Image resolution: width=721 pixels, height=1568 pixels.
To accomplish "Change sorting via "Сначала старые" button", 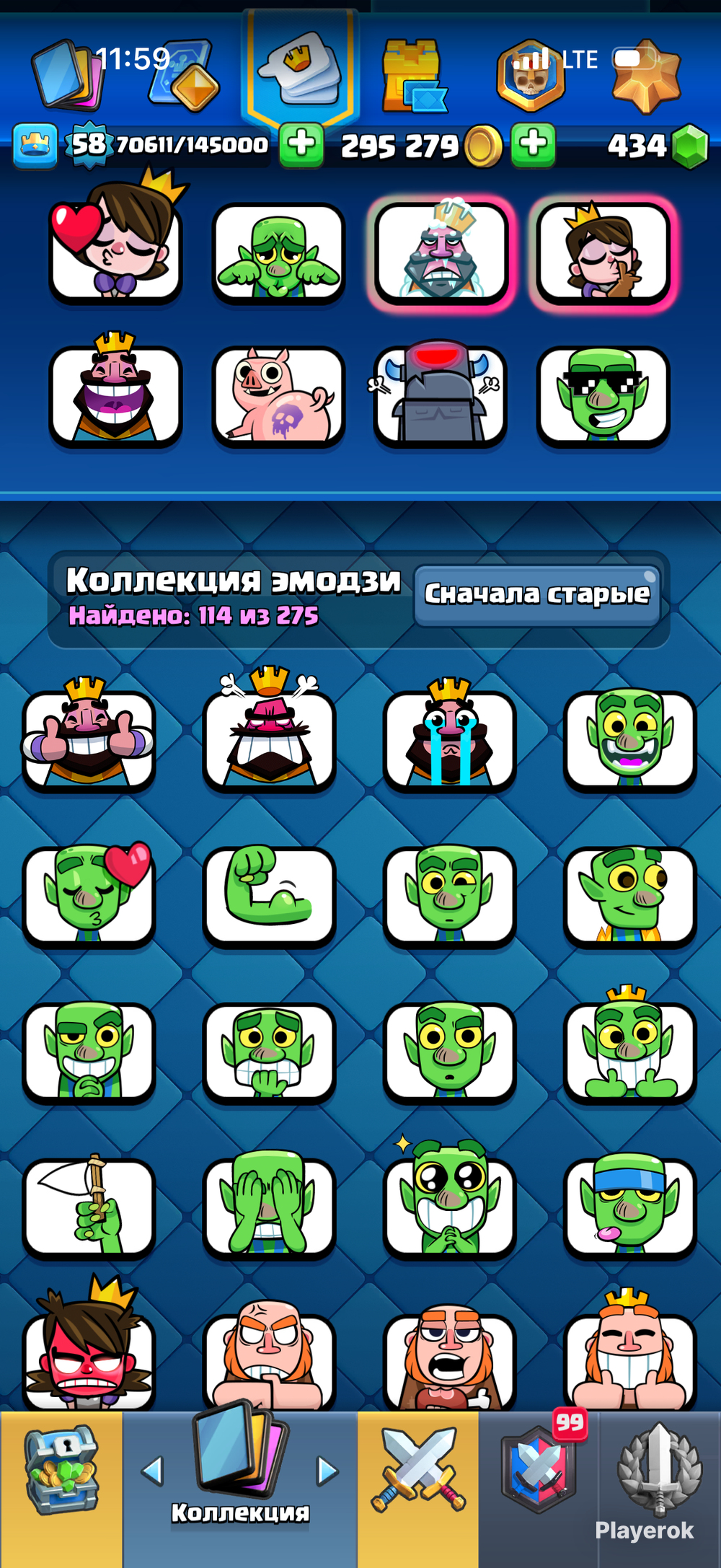I will click(x=537, y=594).
